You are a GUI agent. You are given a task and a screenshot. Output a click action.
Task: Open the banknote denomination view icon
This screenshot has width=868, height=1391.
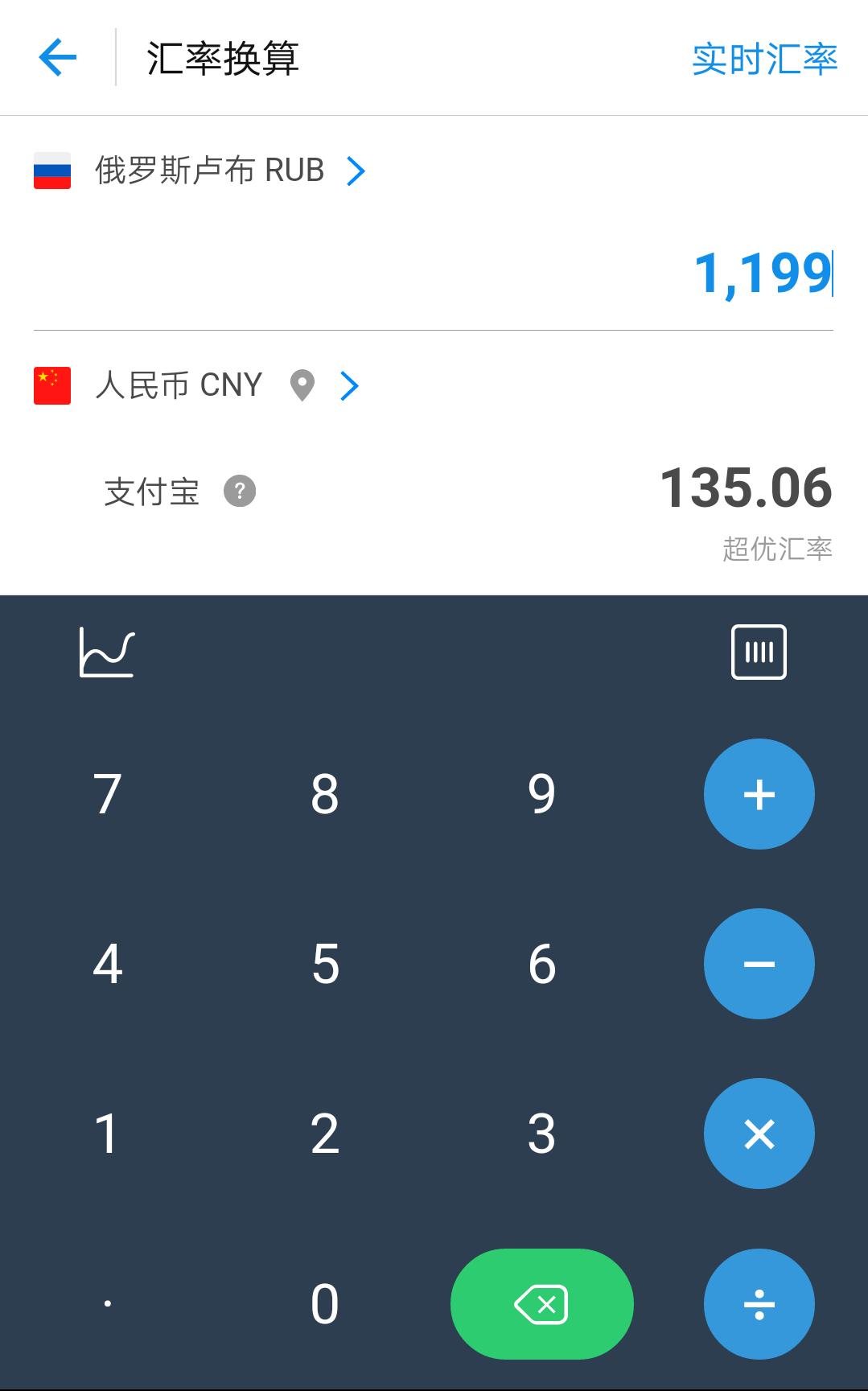pyautogui.click(x=759, y=652)
